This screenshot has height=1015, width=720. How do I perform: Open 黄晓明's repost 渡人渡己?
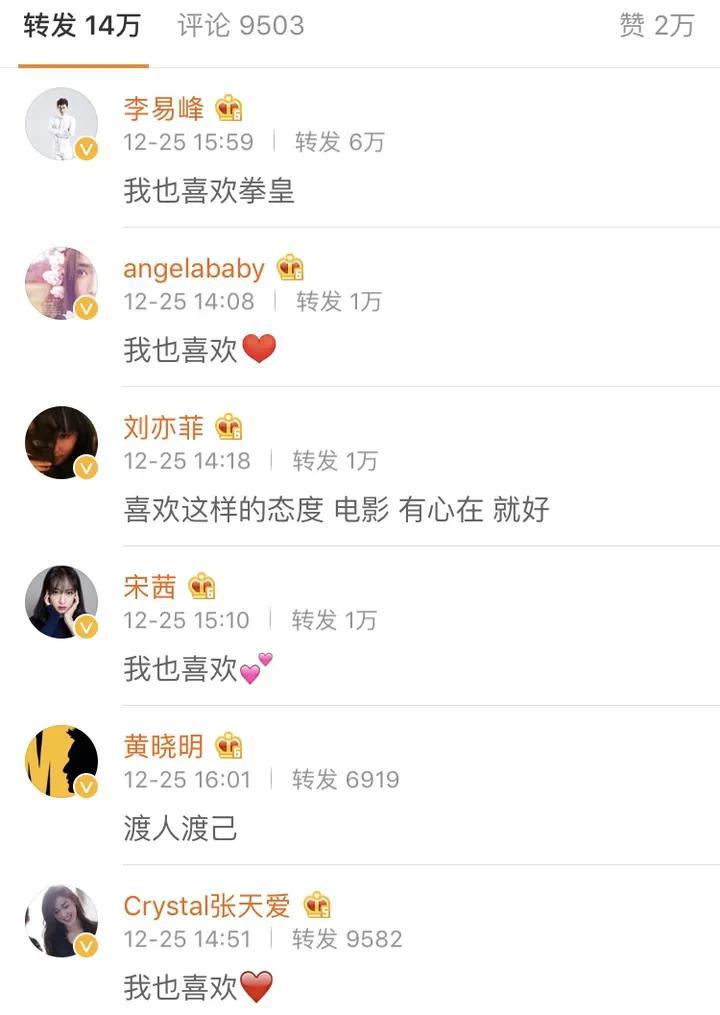[180, 828]
